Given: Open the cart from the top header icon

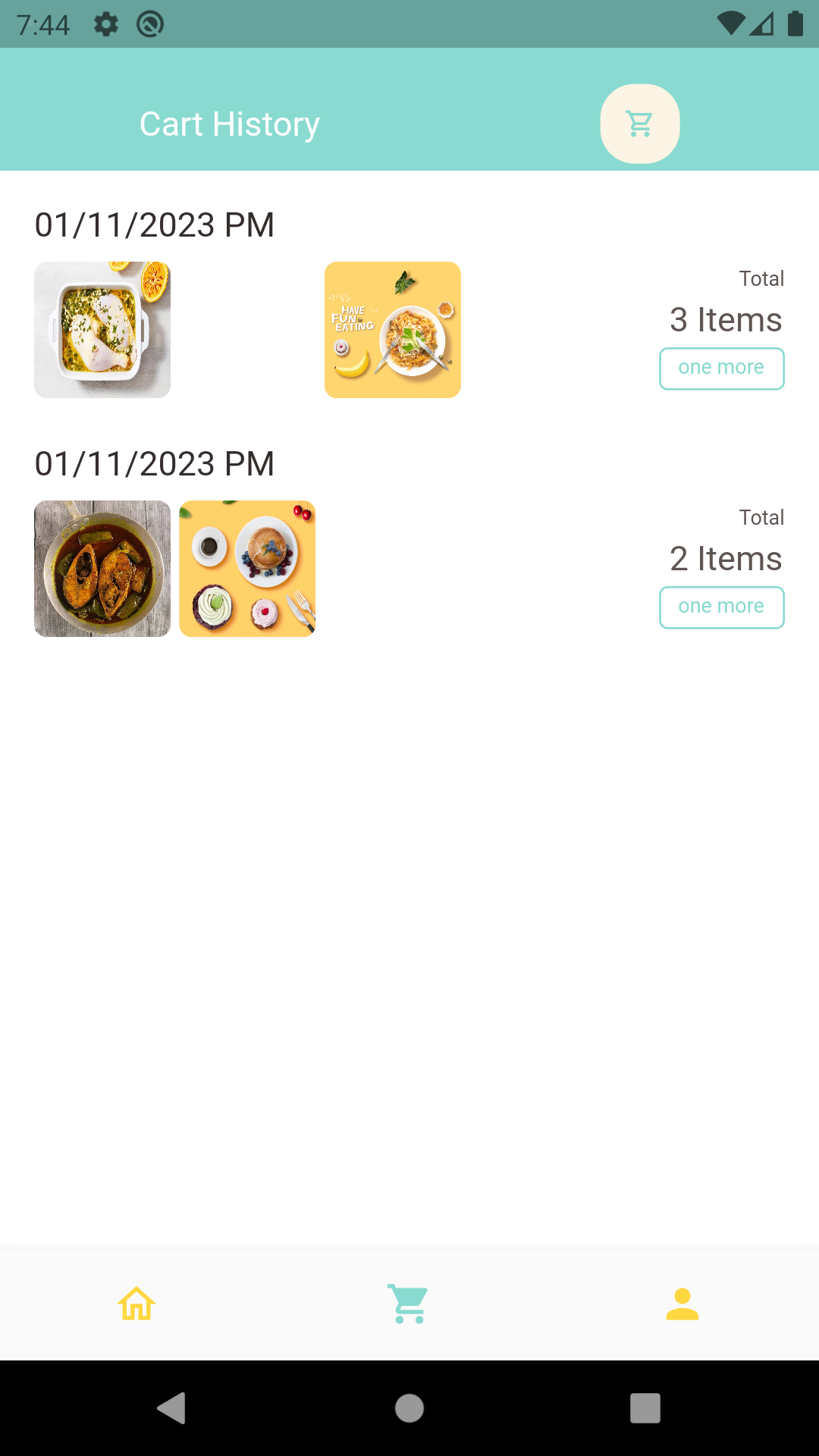Looking at the screenshot, I should [639, 124].
